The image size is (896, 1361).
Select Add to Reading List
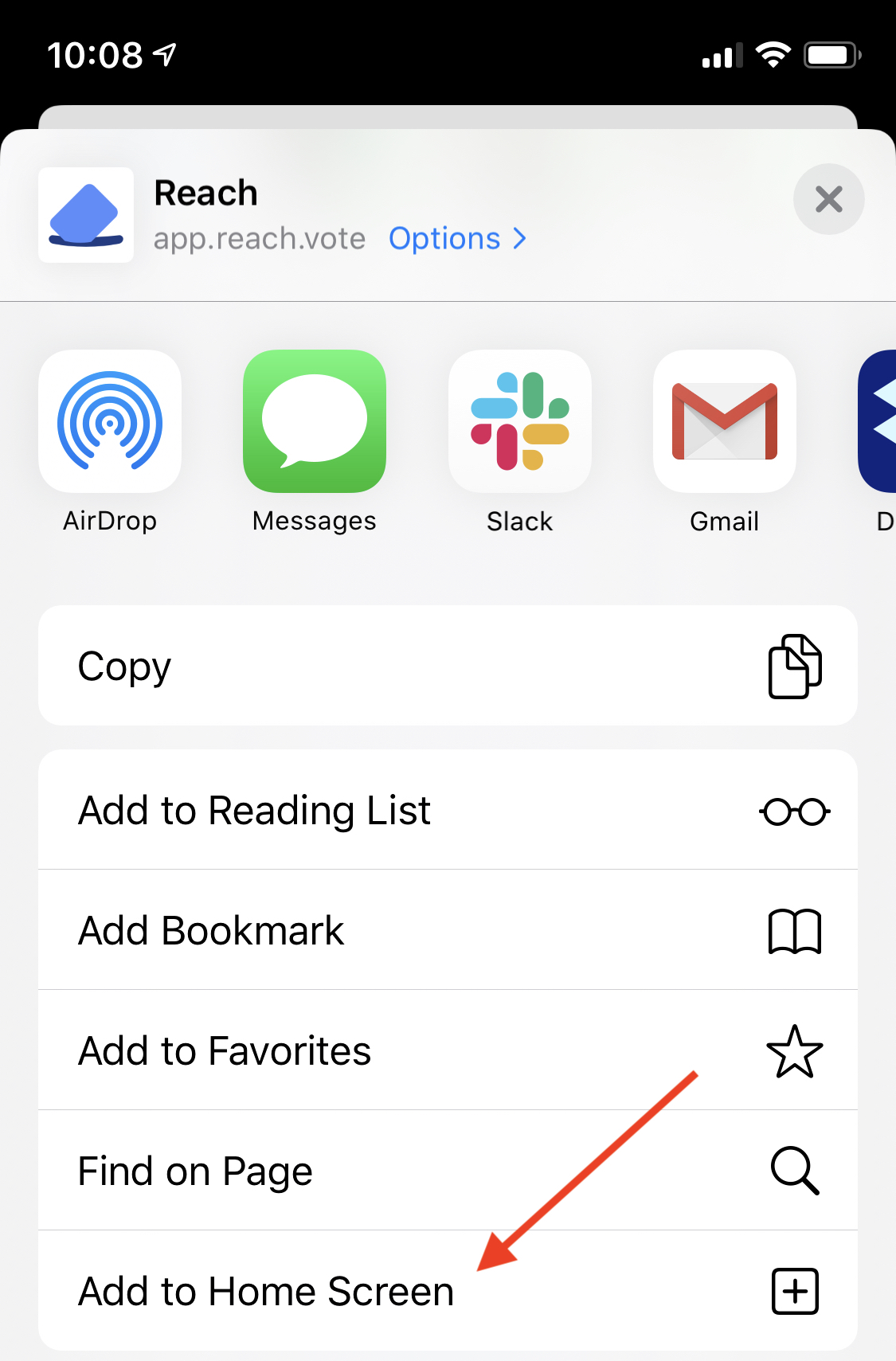(448, 811)
